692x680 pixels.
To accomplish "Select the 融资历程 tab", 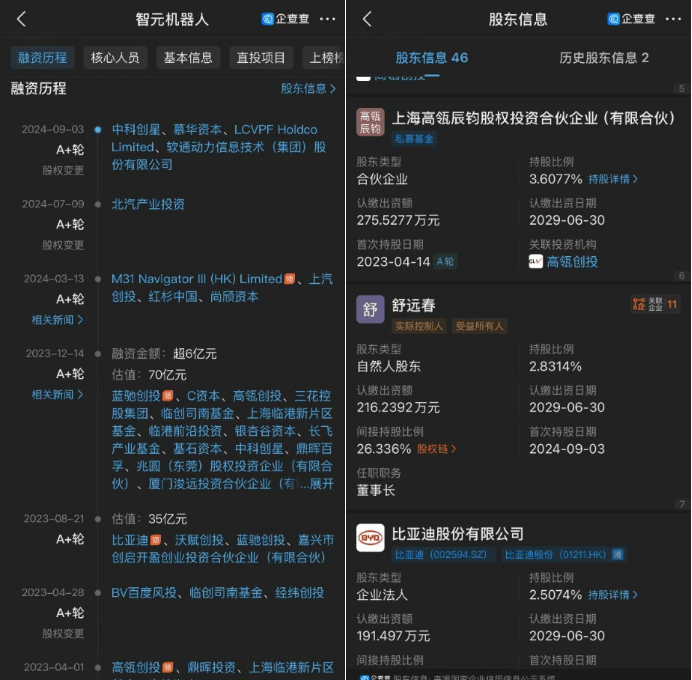I will click(x=40, y=58).
